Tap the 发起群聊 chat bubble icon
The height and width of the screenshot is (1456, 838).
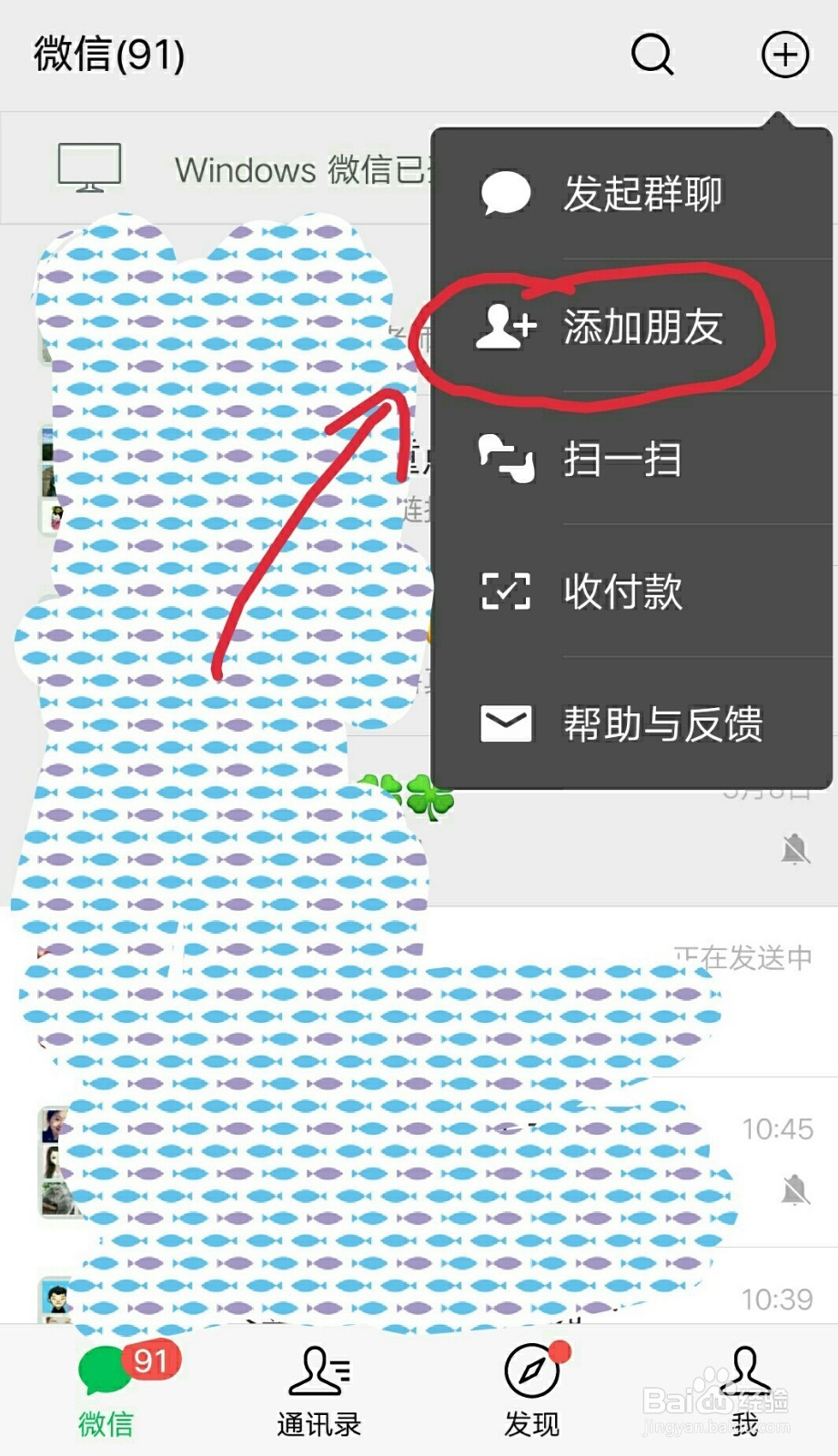[505, 193]
